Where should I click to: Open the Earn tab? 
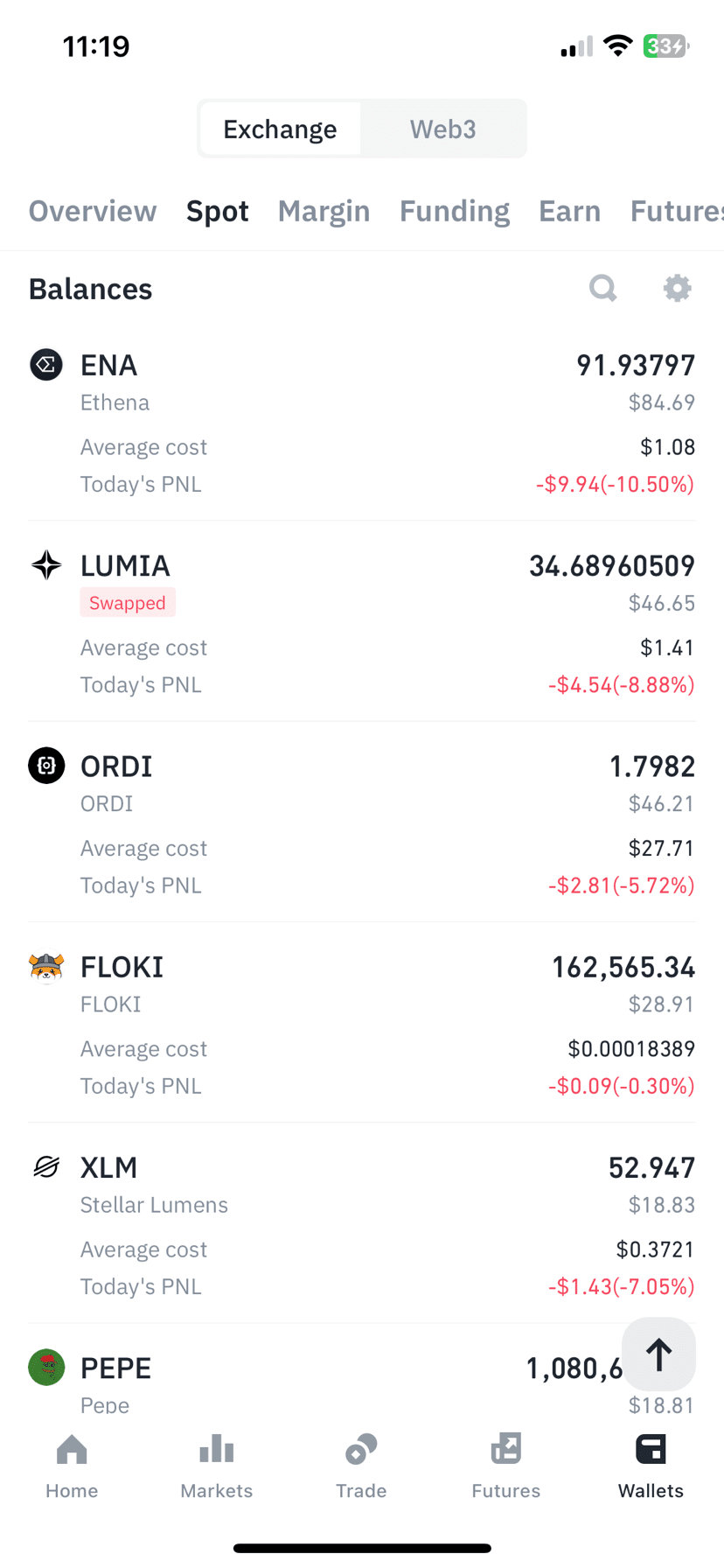[x=569, y=211]
